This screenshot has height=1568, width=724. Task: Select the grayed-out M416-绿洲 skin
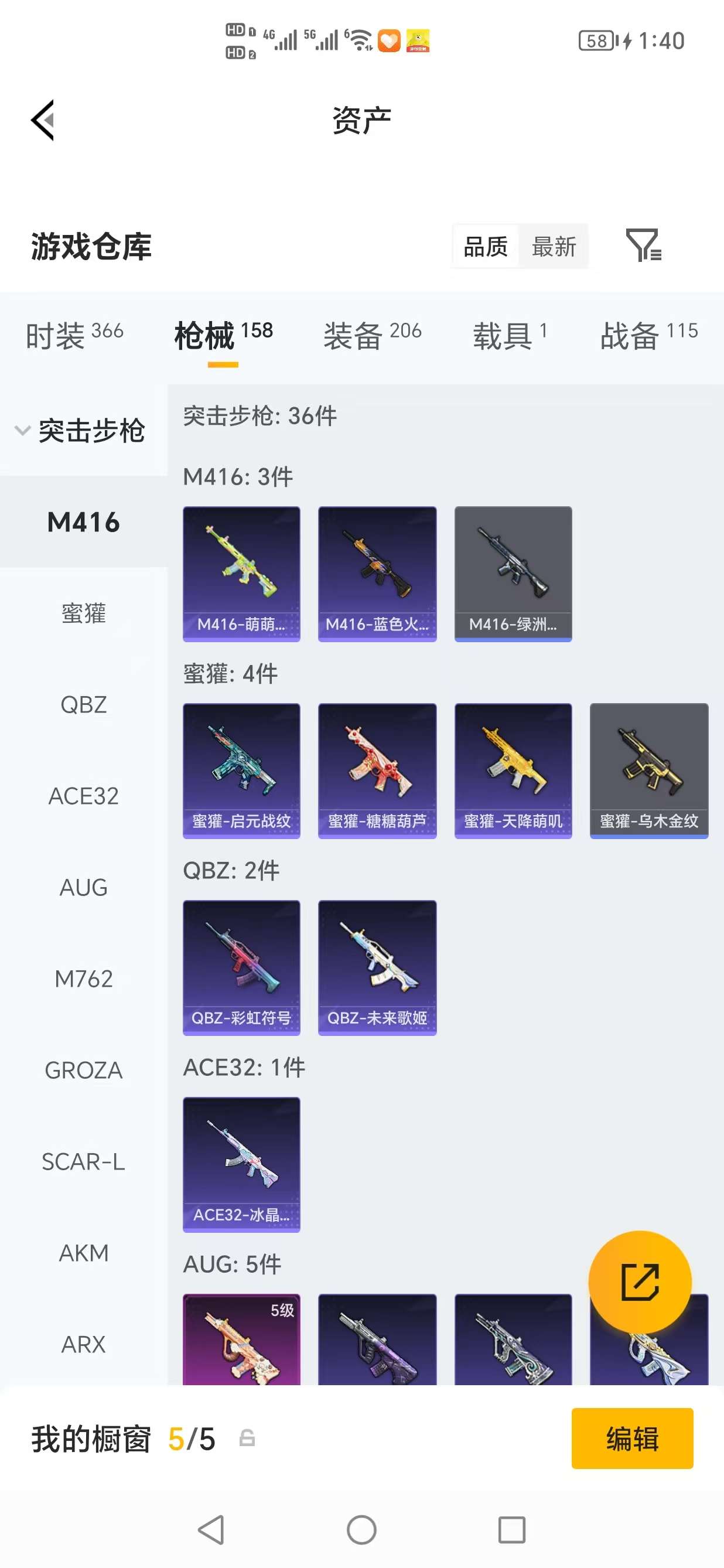click(513, 571)
